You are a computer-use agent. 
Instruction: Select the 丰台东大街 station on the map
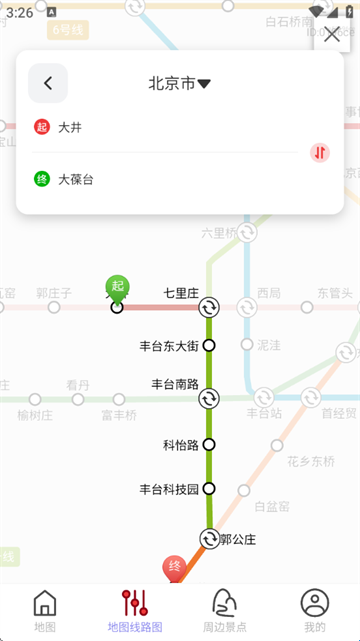209,345
